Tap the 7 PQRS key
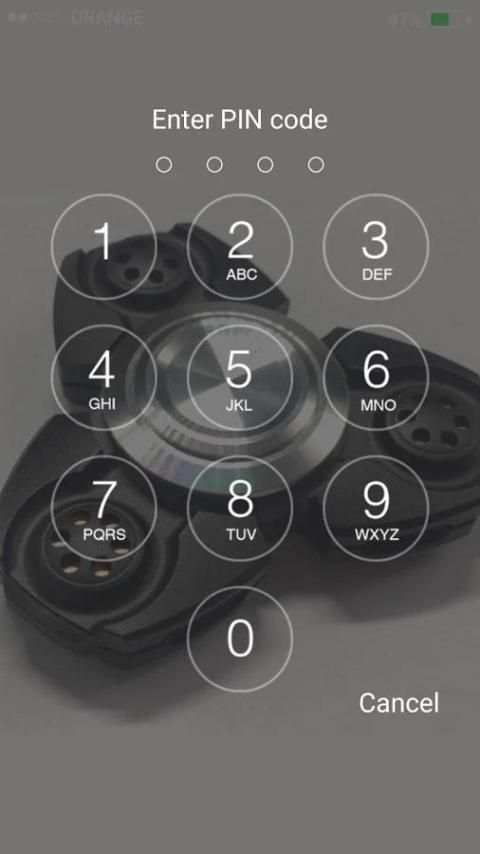Viewport: 480px width, 854px height. point(104,508)
